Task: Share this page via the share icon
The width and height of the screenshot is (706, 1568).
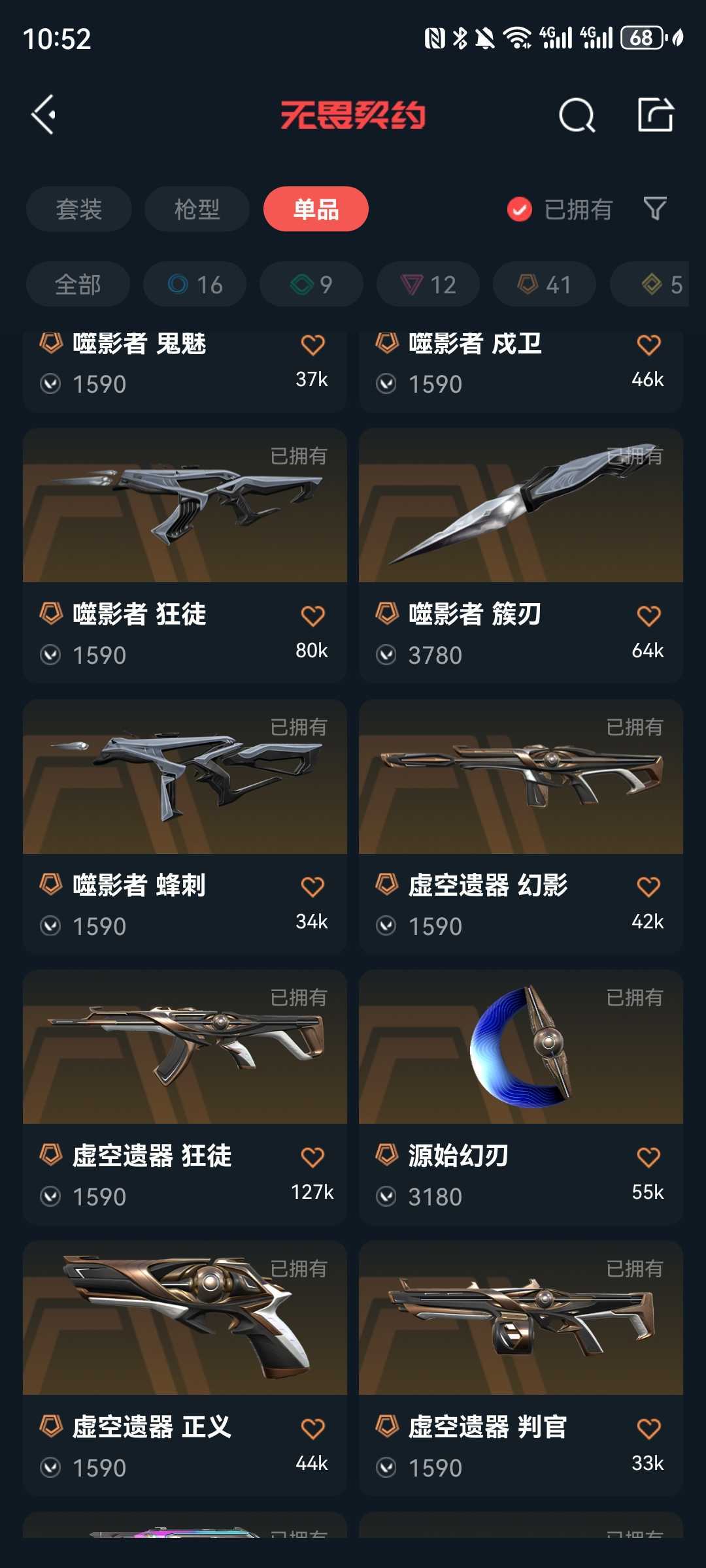Action: (x=656, y=115)
